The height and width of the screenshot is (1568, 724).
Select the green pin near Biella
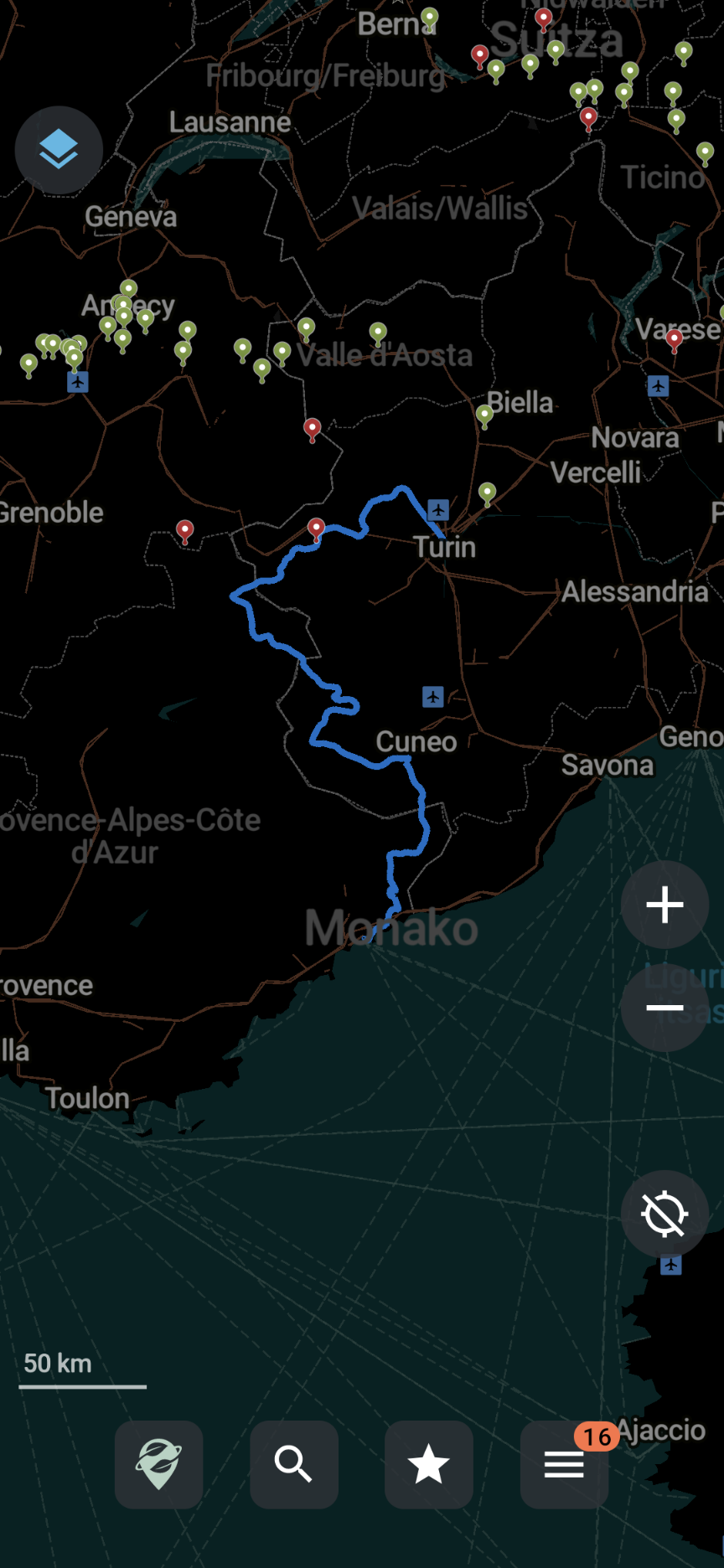(484, 416)
